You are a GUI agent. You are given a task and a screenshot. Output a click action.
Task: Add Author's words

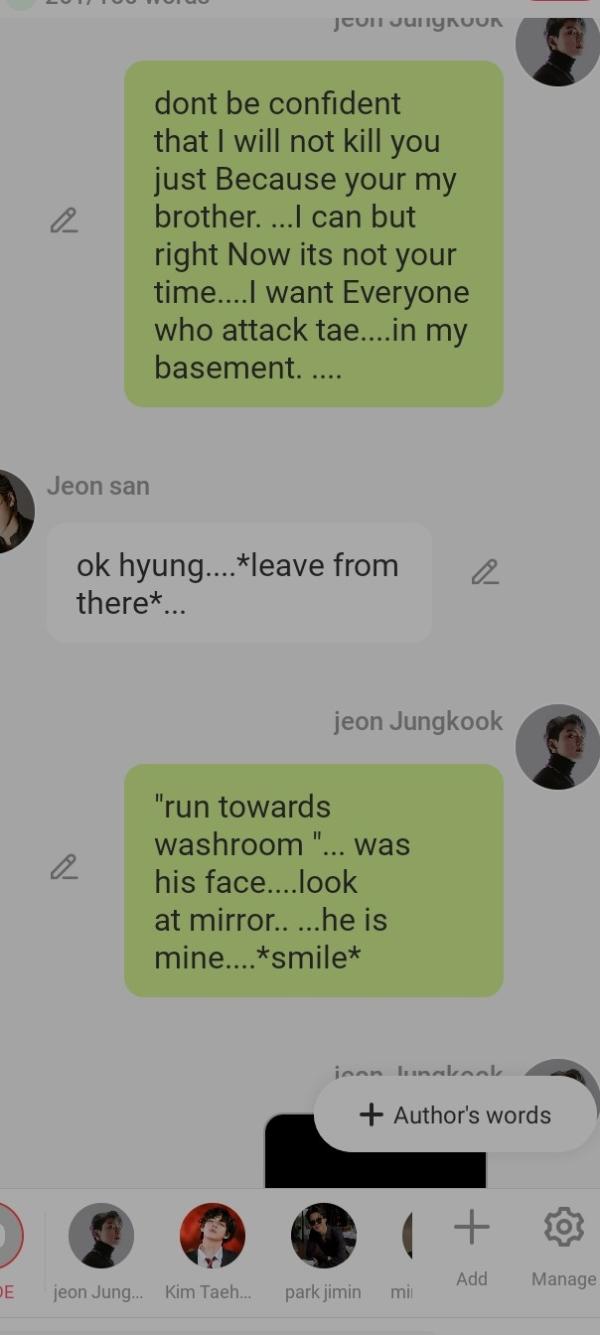point(456,1115)
